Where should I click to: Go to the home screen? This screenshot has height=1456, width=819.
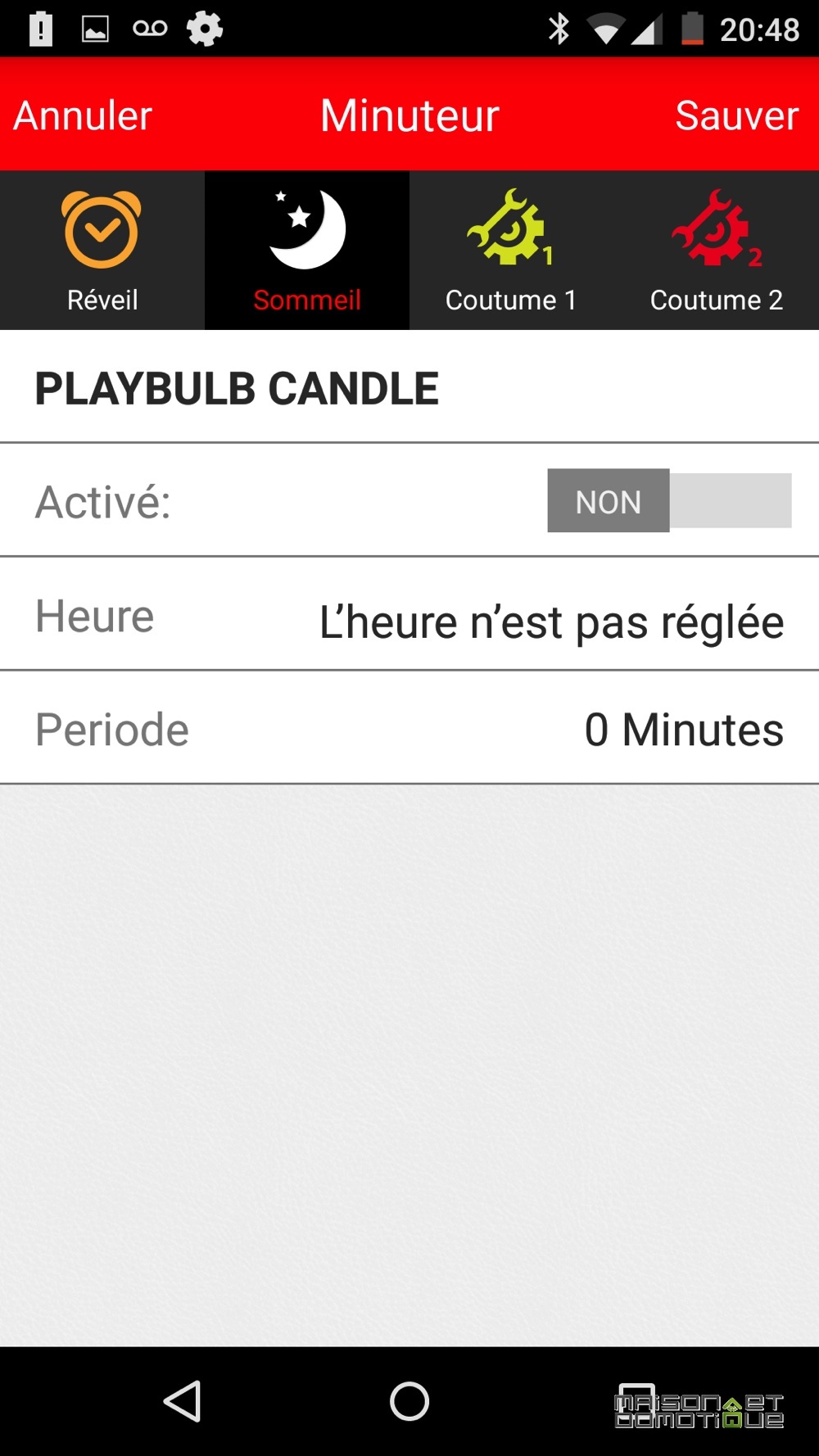(409, 1401)
